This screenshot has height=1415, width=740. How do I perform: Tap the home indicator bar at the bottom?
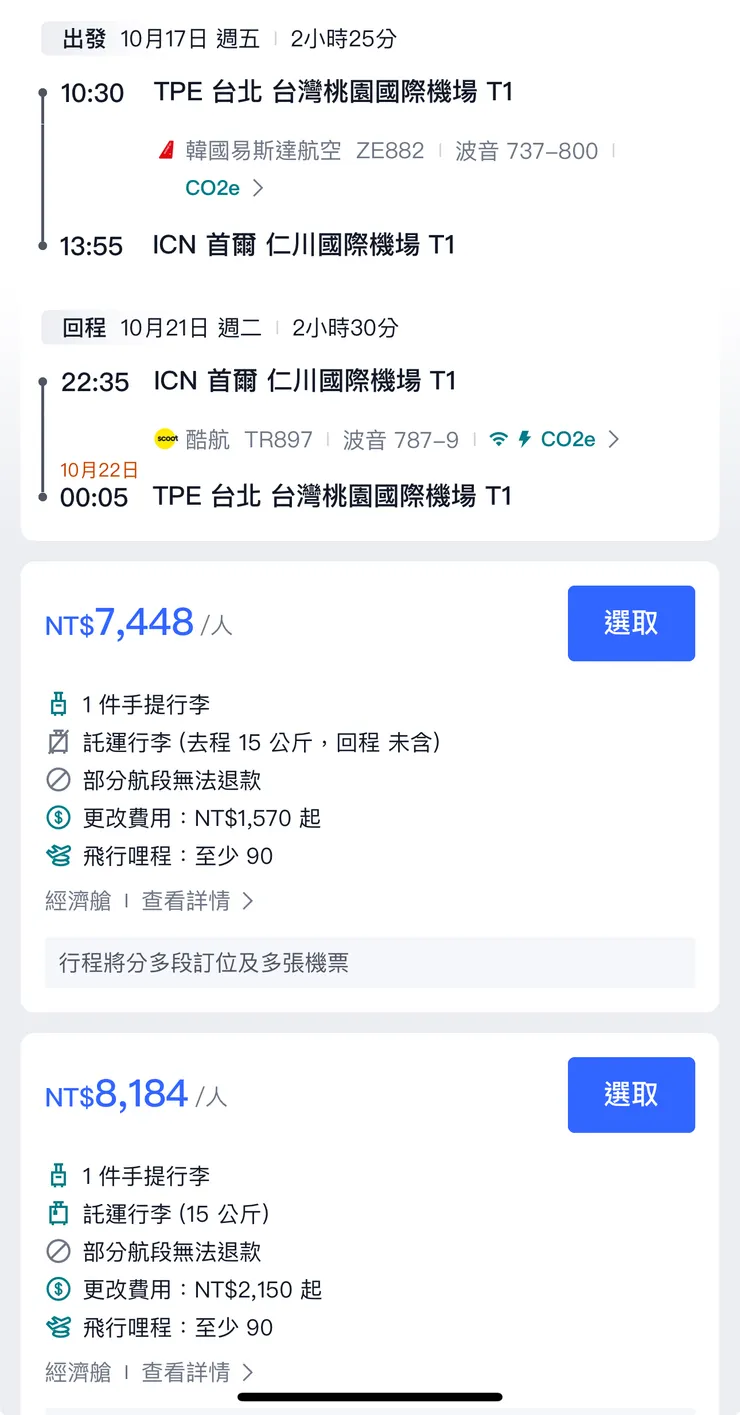[x=370, y=1395]
